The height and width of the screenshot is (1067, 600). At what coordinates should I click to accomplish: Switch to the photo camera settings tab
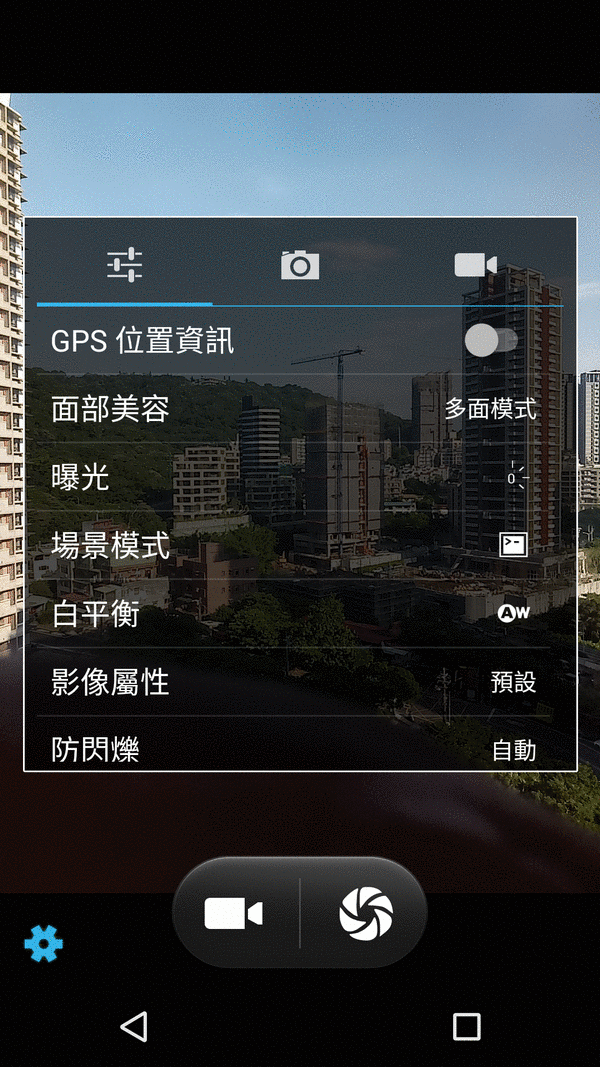pos(300,265)
